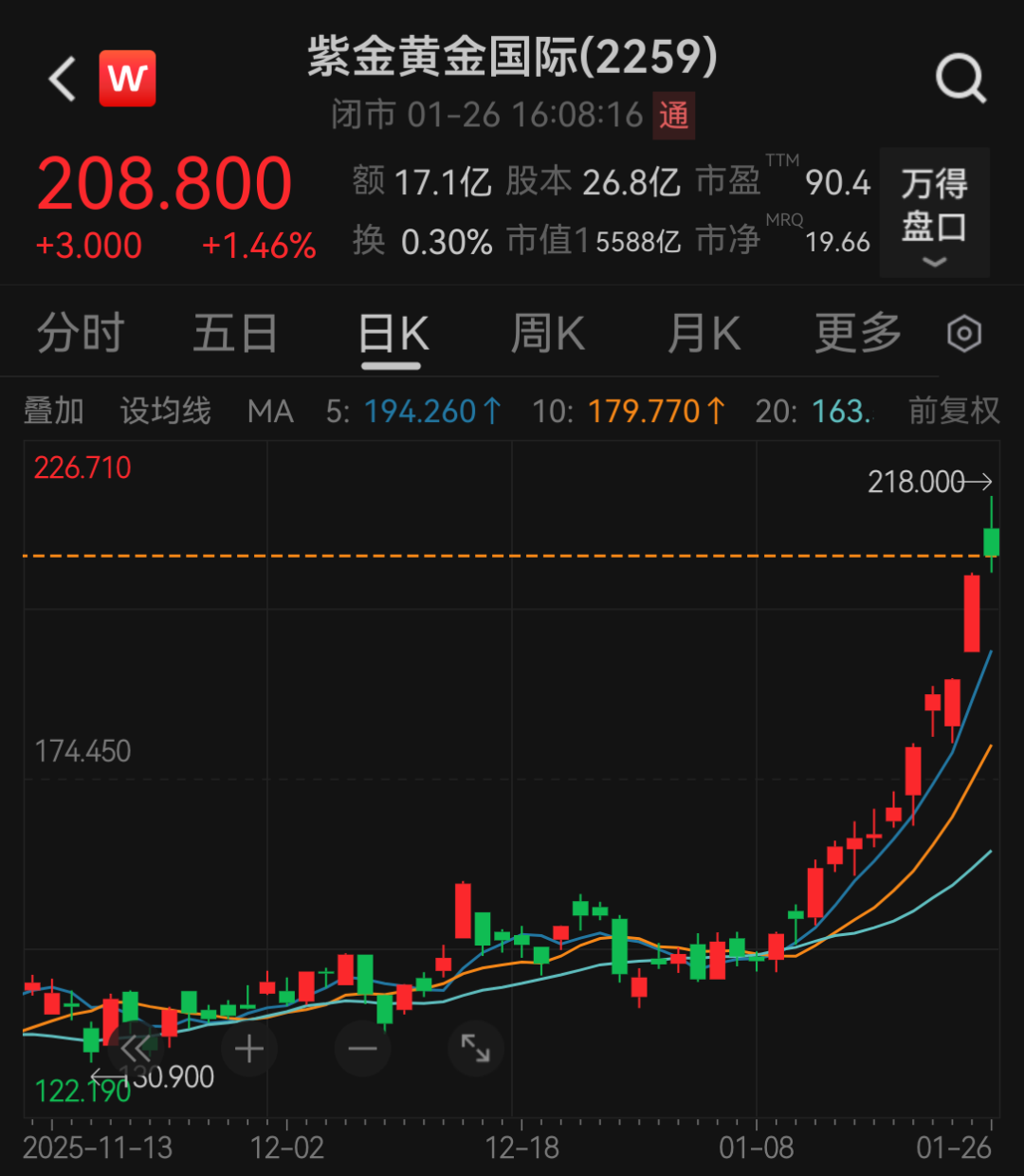Switch to the 周K chart tab
The height and width of the screenshot is (1176, 1024).
pos(548,334)
